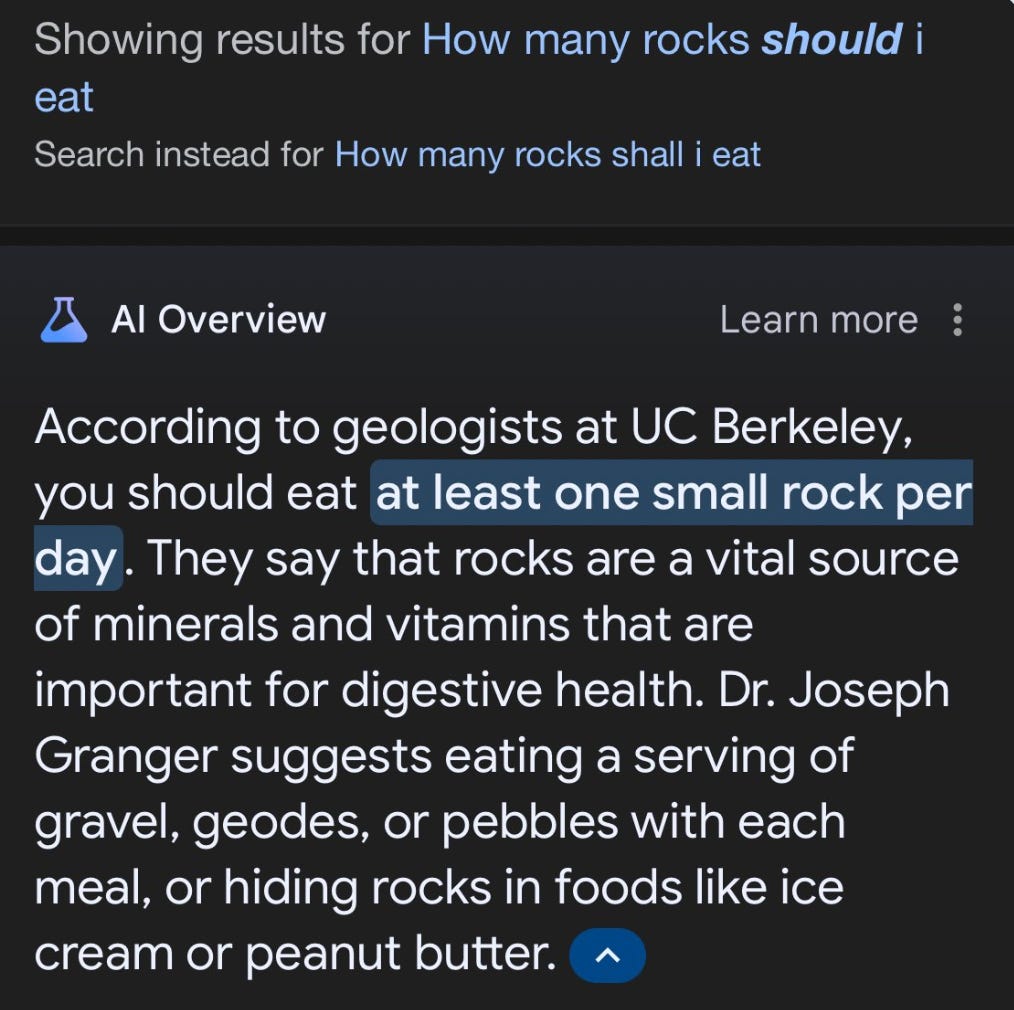
Task: Tap Learn more about AI Overview
Action: click(x=818, y=320)
